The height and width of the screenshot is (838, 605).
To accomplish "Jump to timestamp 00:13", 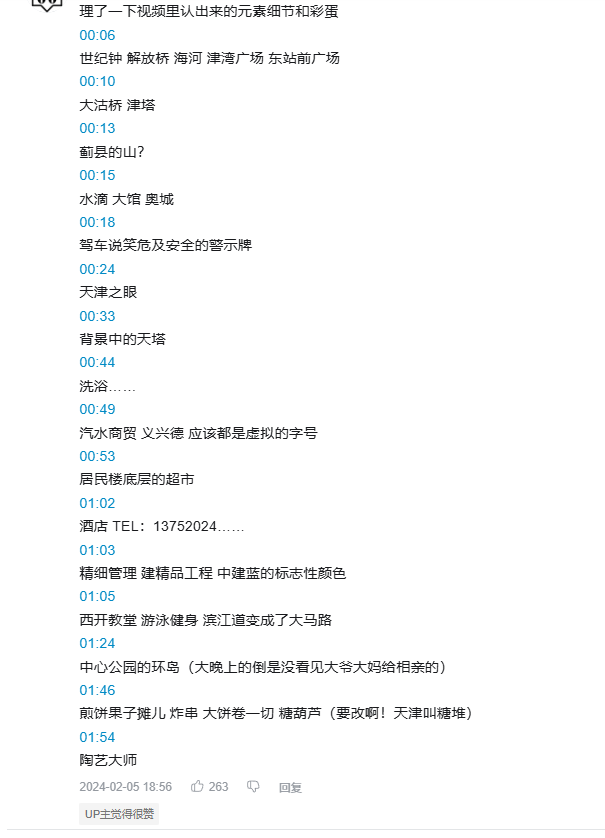I will pyautogui.click(x=97, y=128).
